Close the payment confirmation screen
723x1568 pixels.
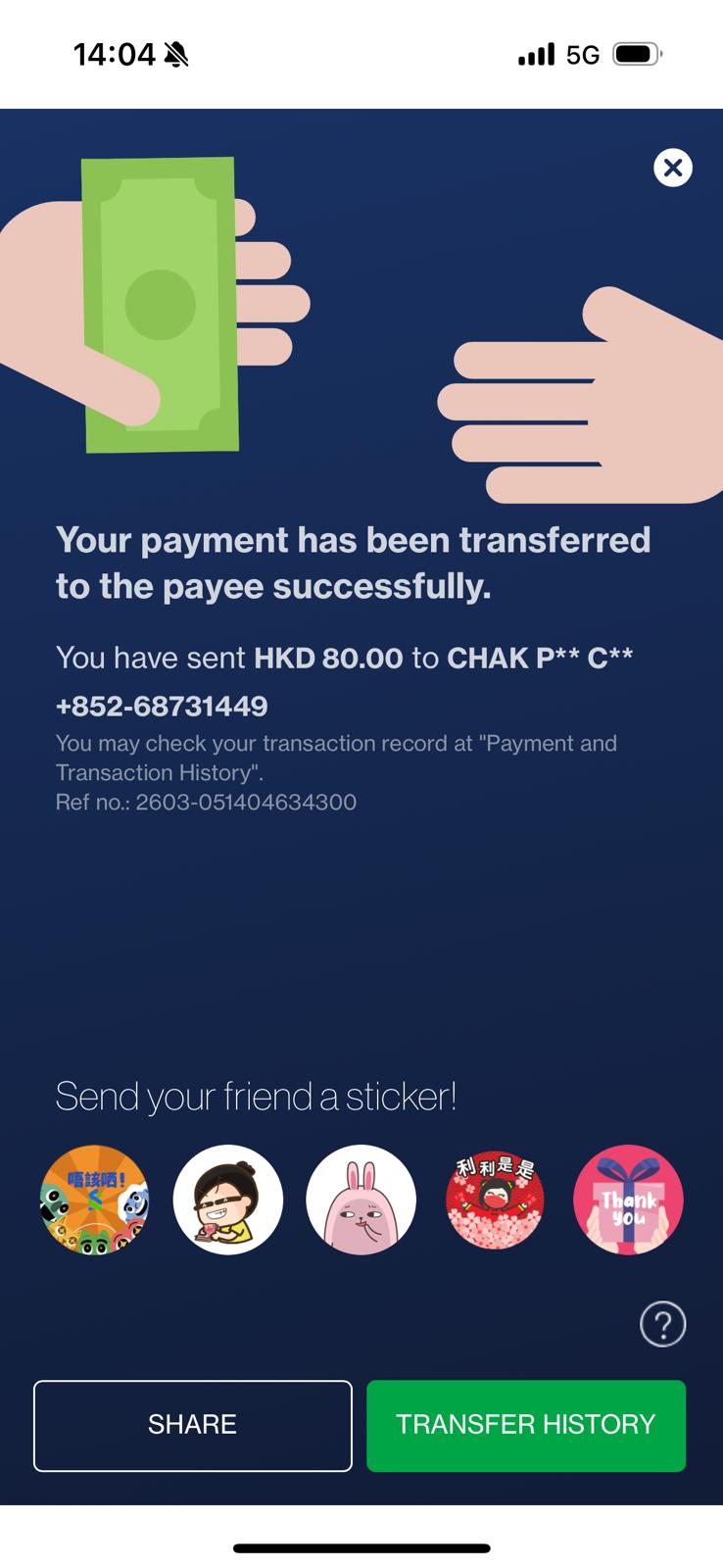click(673, 168)
